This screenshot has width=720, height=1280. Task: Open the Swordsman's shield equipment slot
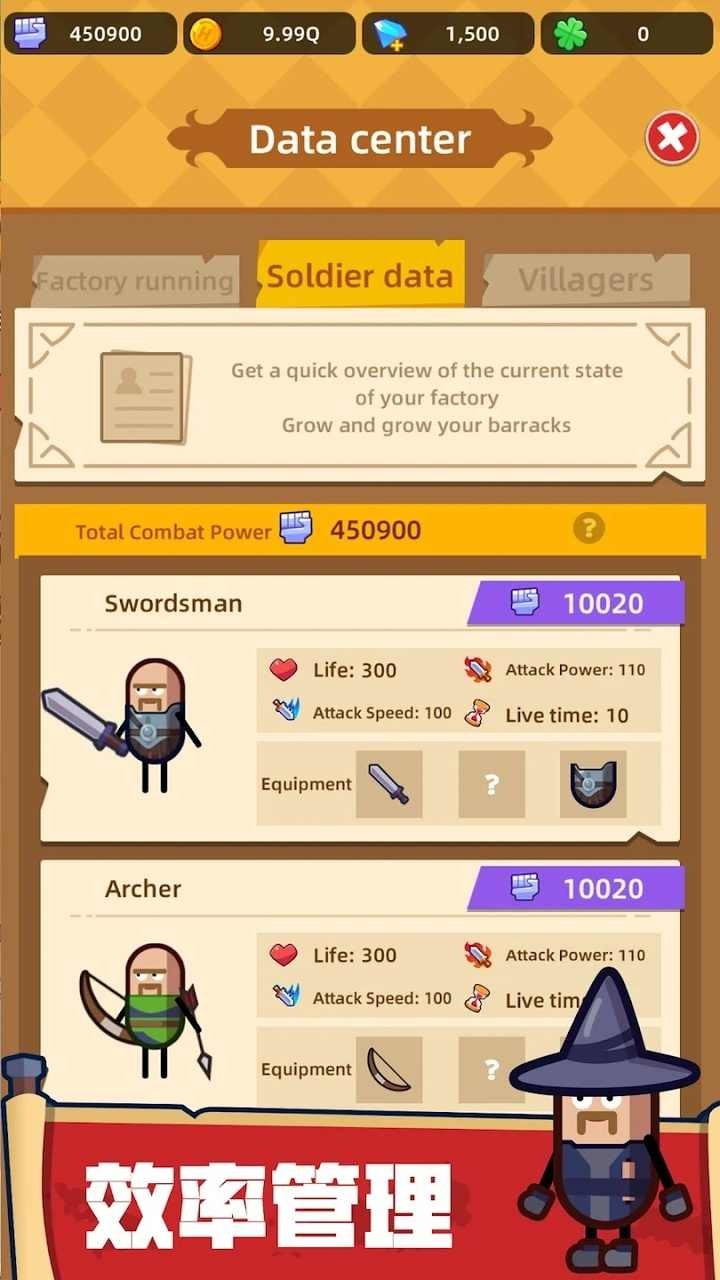point(592,784)
